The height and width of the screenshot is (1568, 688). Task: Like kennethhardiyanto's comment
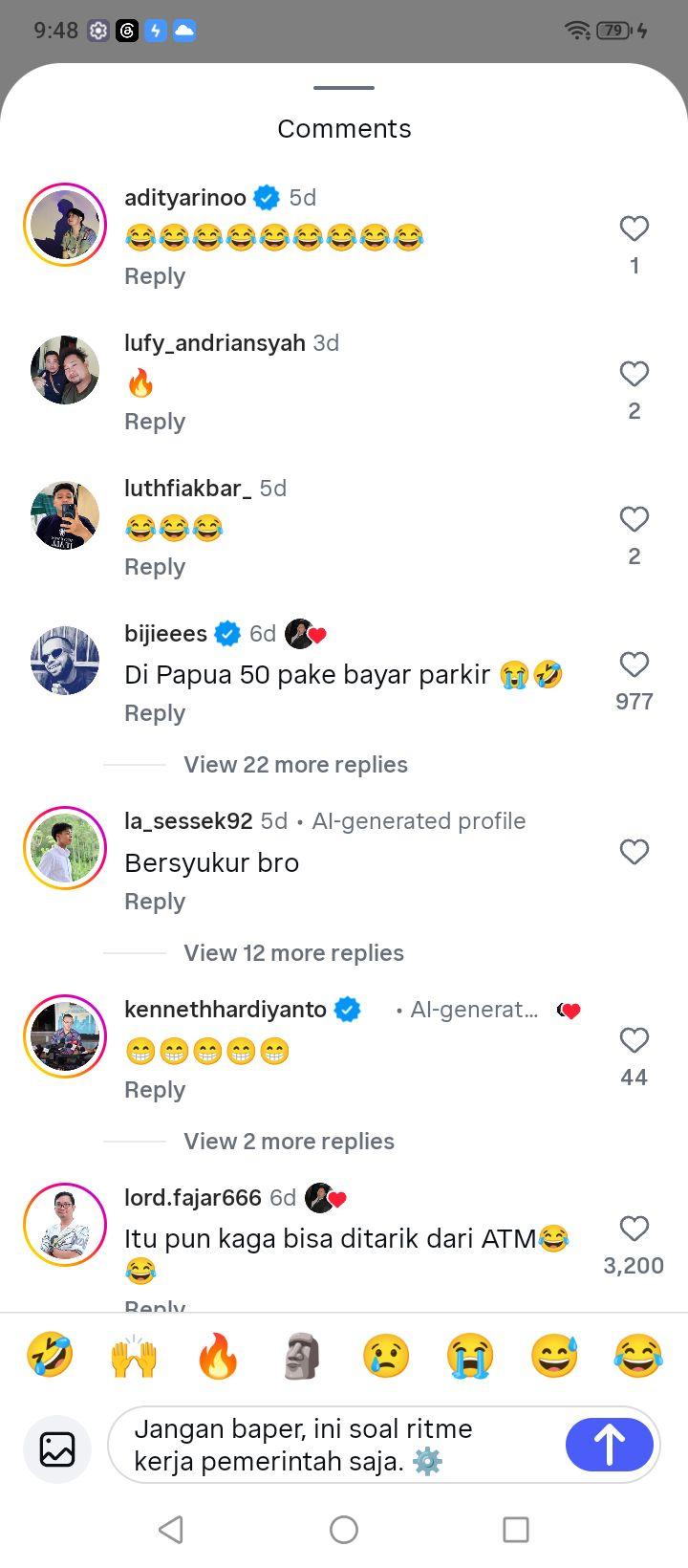coord(634,1040)
